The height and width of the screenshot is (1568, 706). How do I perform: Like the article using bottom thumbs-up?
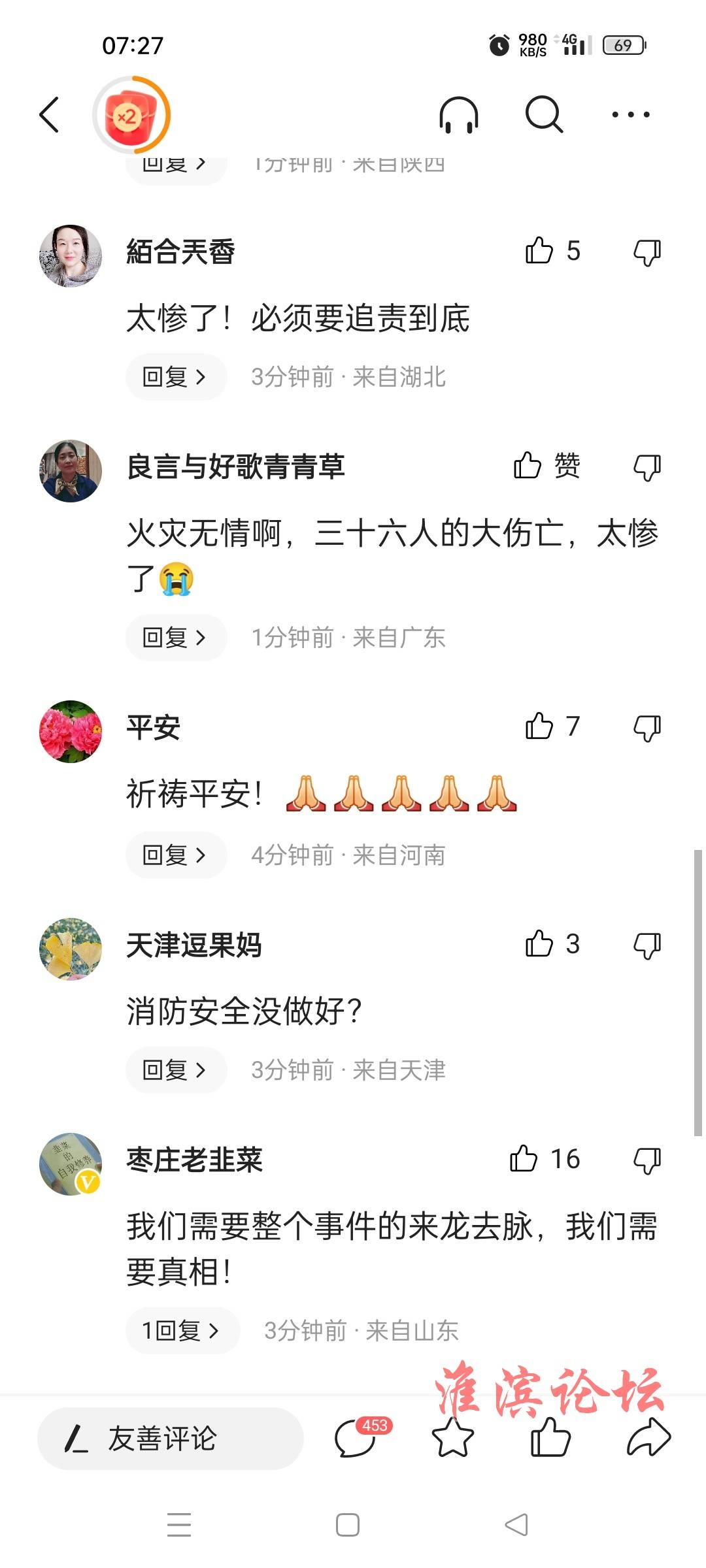(x=550, y=1439)
